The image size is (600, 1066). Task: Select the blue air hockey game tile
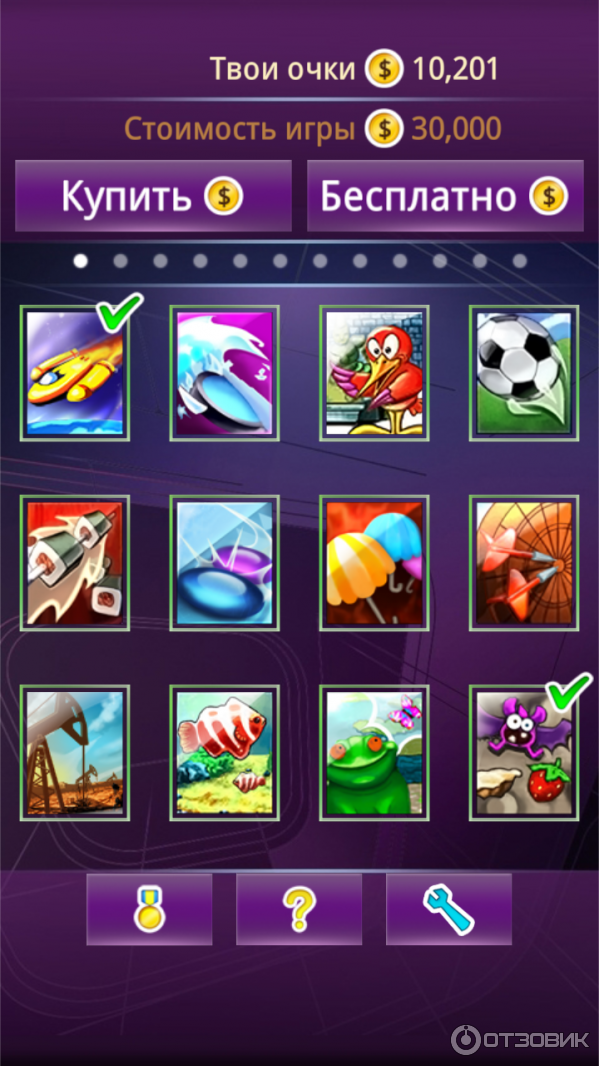coord(224,563)
